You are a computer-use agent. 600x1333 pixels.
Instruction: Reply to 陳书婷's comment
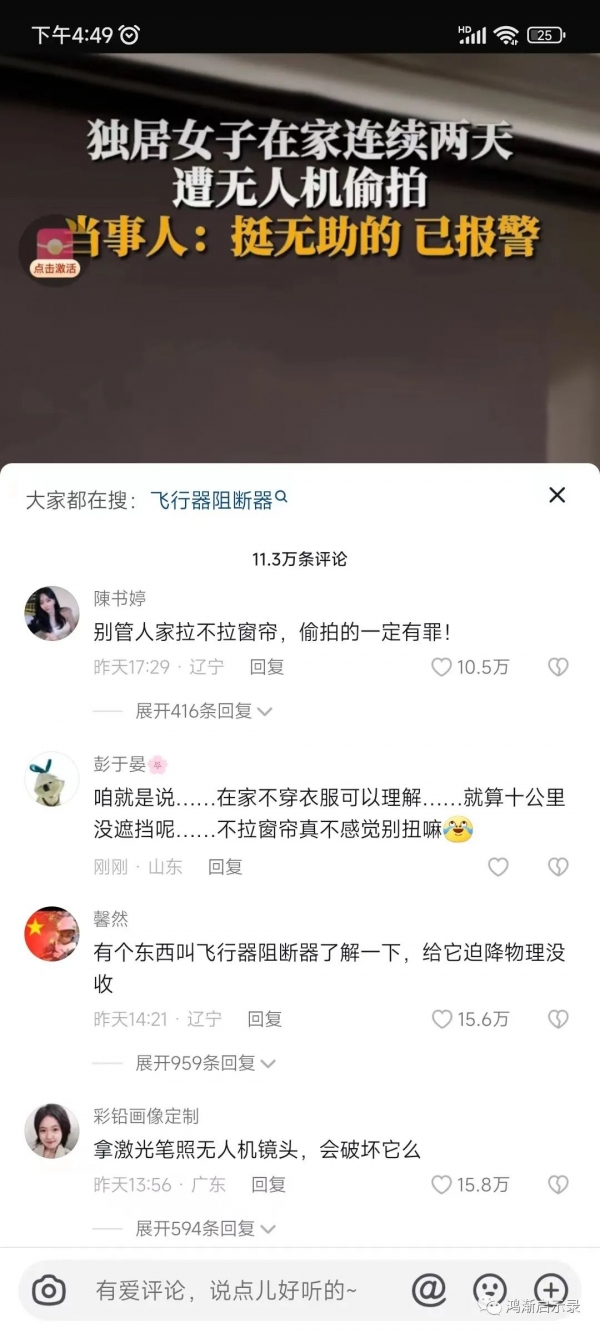click(x=267, y=667)
